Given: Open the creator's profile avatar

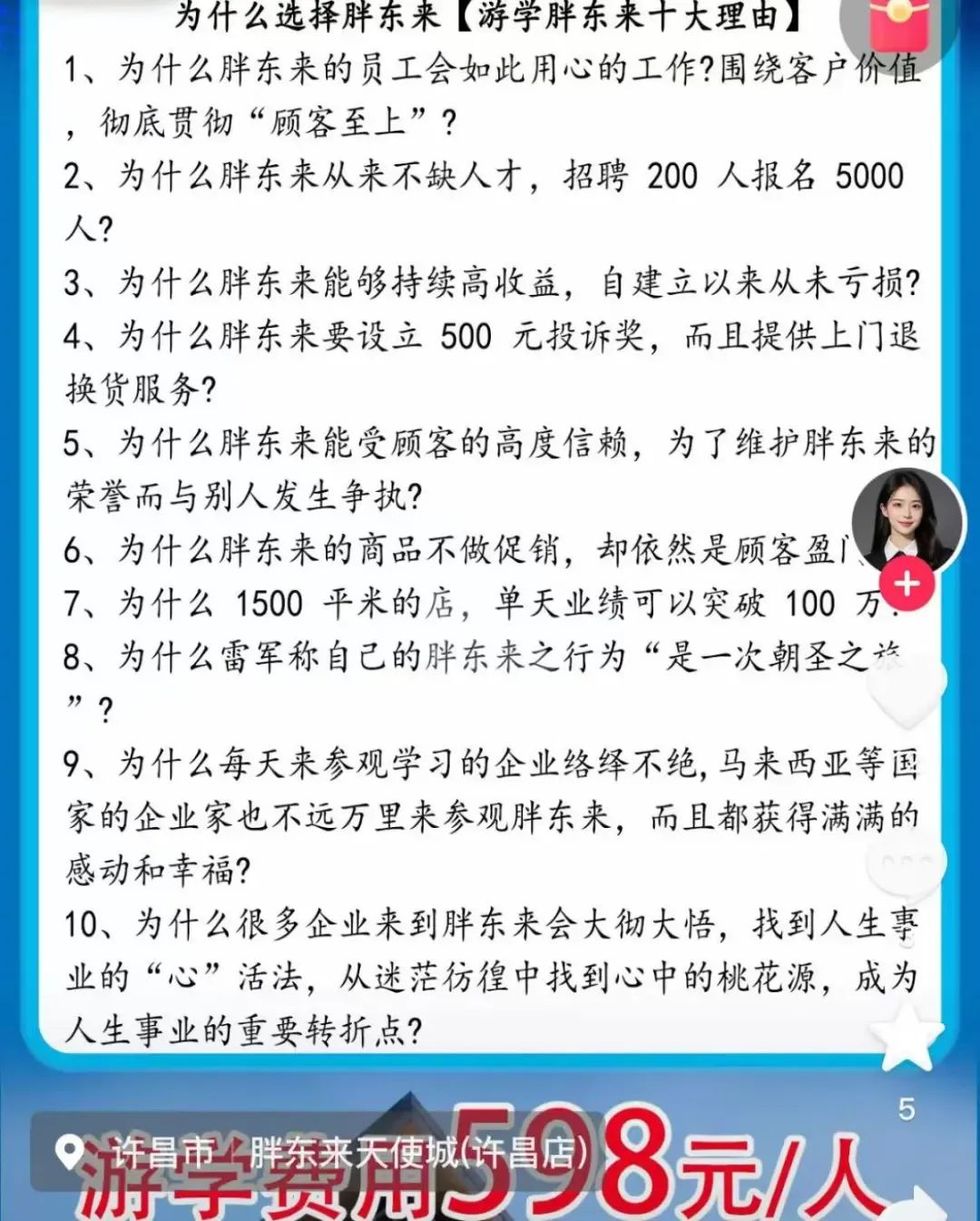Looking at the screenshot, I should (x=906, y=520).
